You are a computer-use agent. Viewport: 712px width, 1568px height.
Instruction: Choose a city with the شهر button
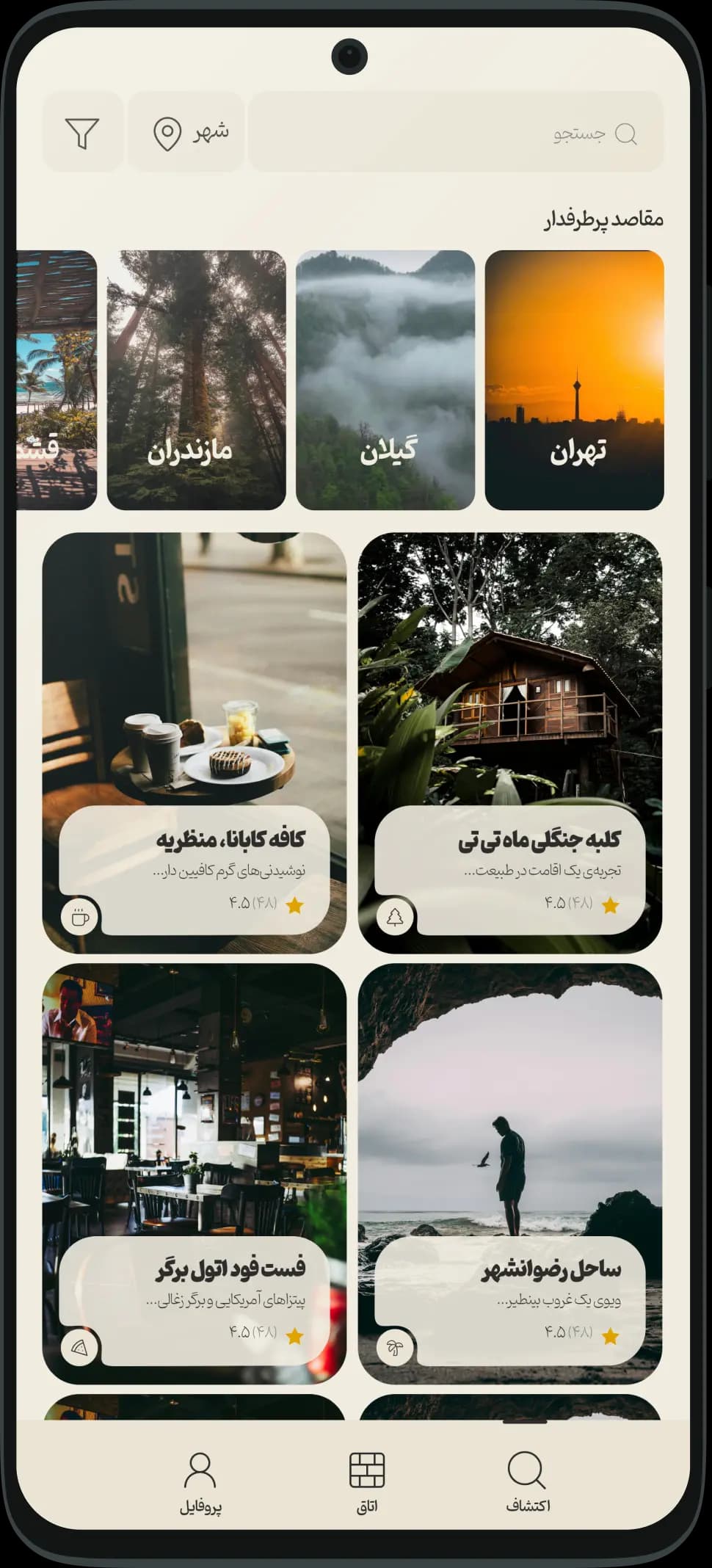tap(187, 133)
